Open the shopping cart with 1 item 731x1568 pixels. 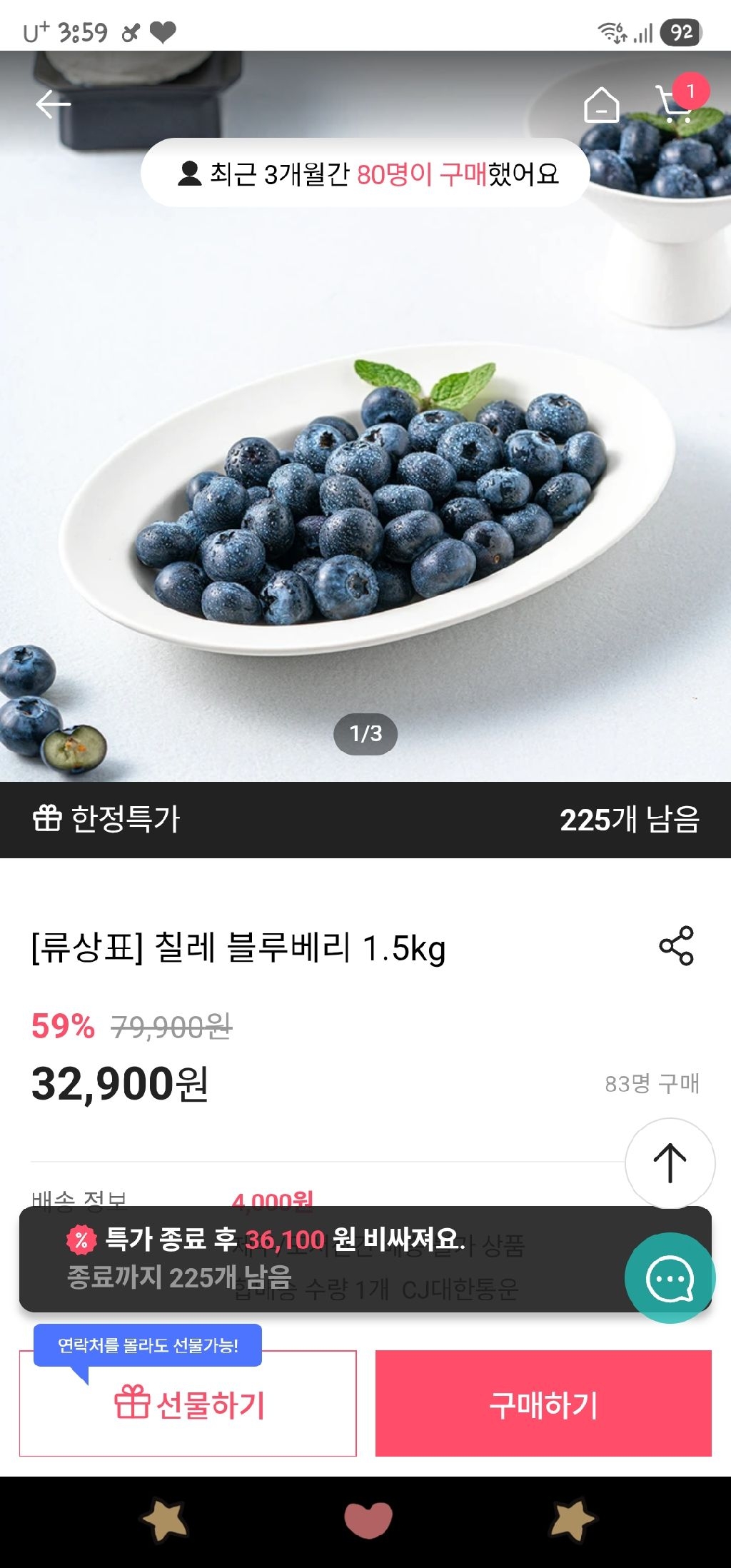tap(675, 104)
